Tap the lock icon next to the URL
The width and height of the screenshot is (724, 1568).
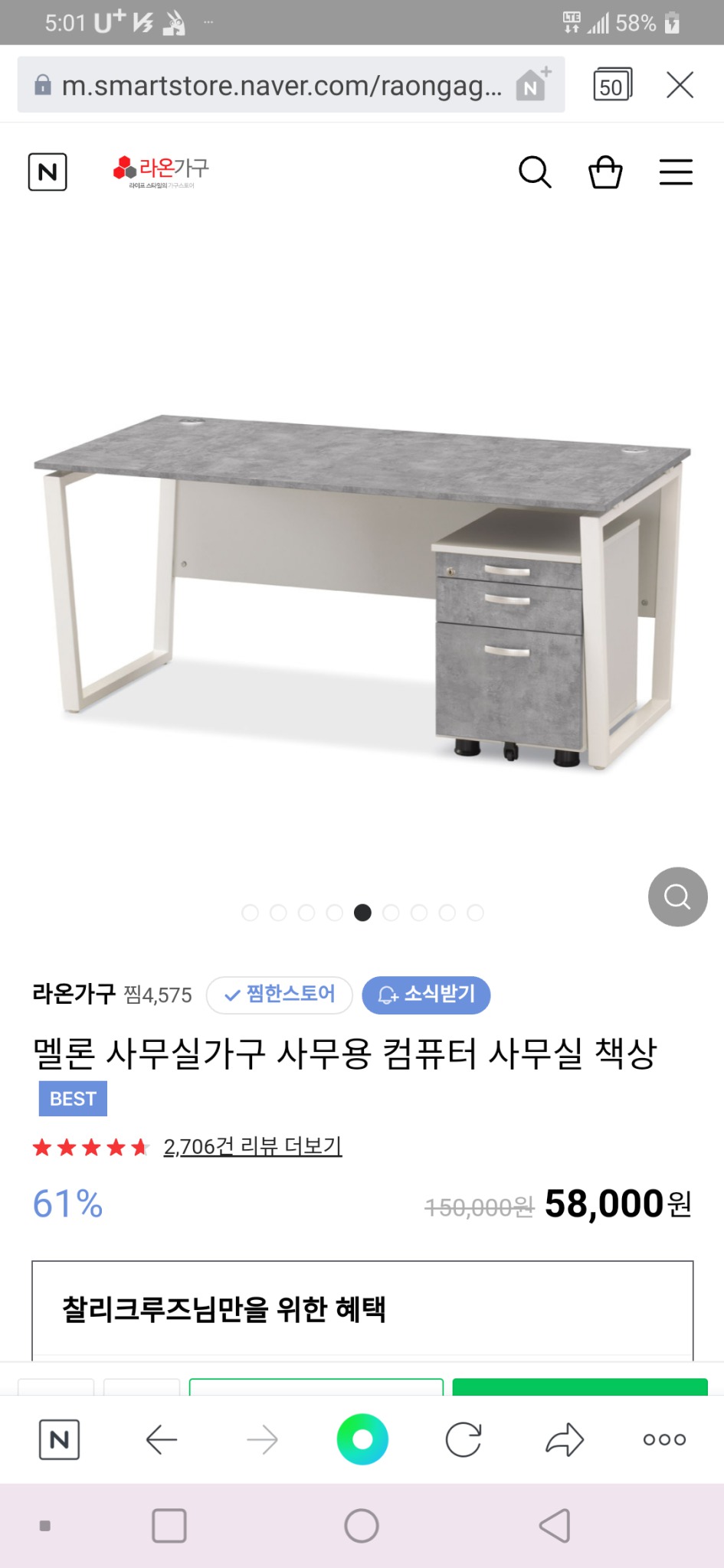42,84
